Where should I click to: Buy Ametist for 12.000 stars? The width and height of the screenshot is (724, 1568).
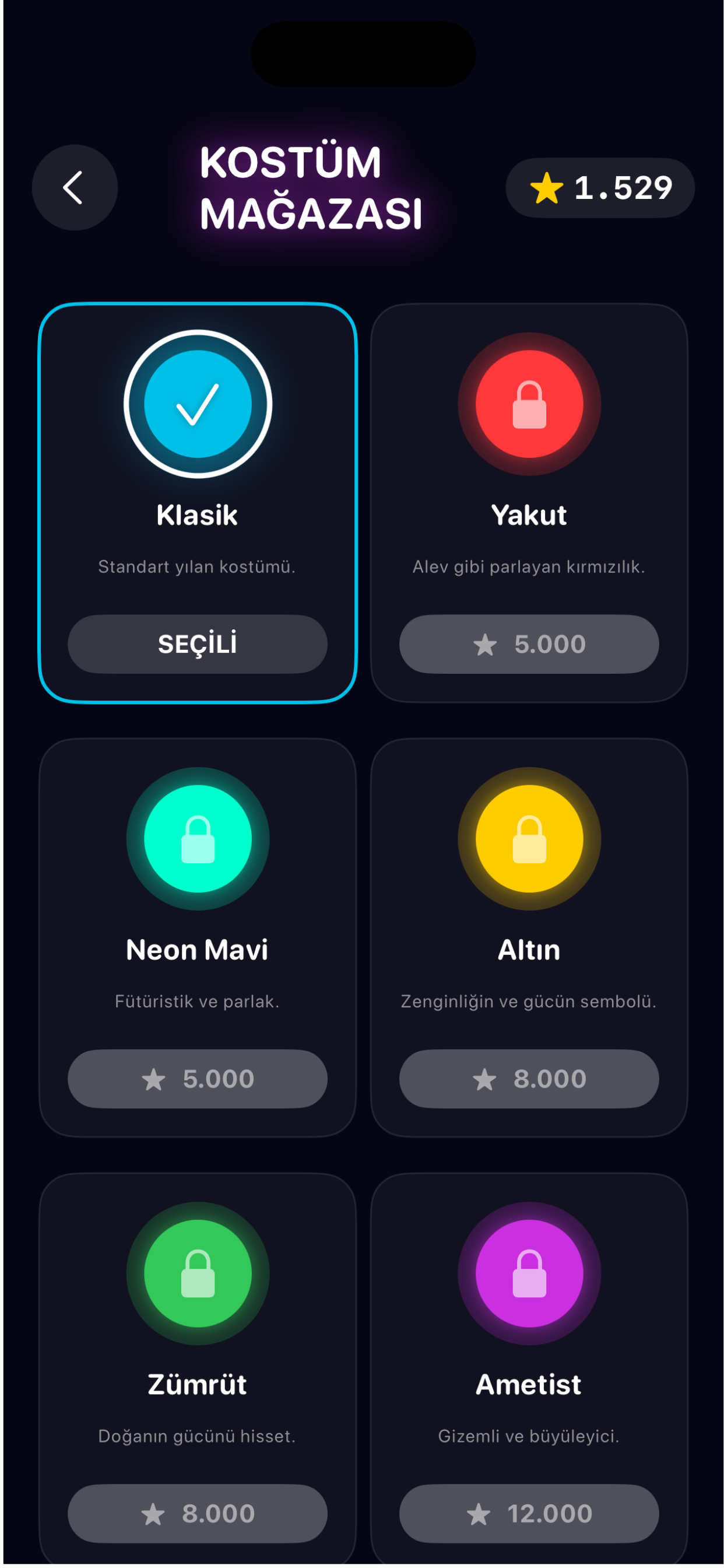529,1514
